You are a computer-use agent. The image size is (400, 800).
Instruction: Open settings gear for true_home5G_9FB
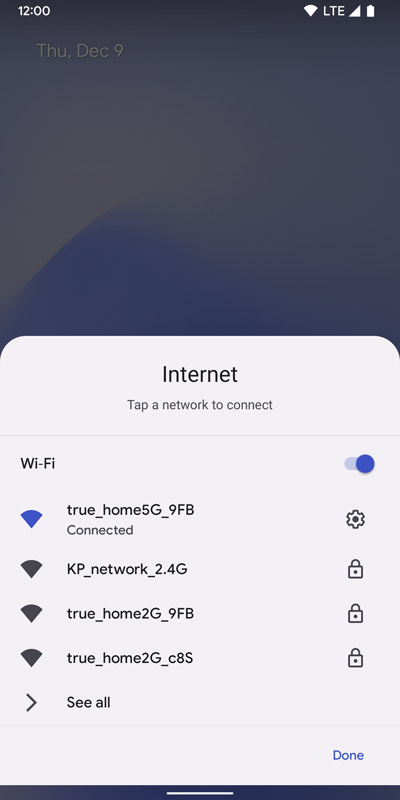coord(355,519)
